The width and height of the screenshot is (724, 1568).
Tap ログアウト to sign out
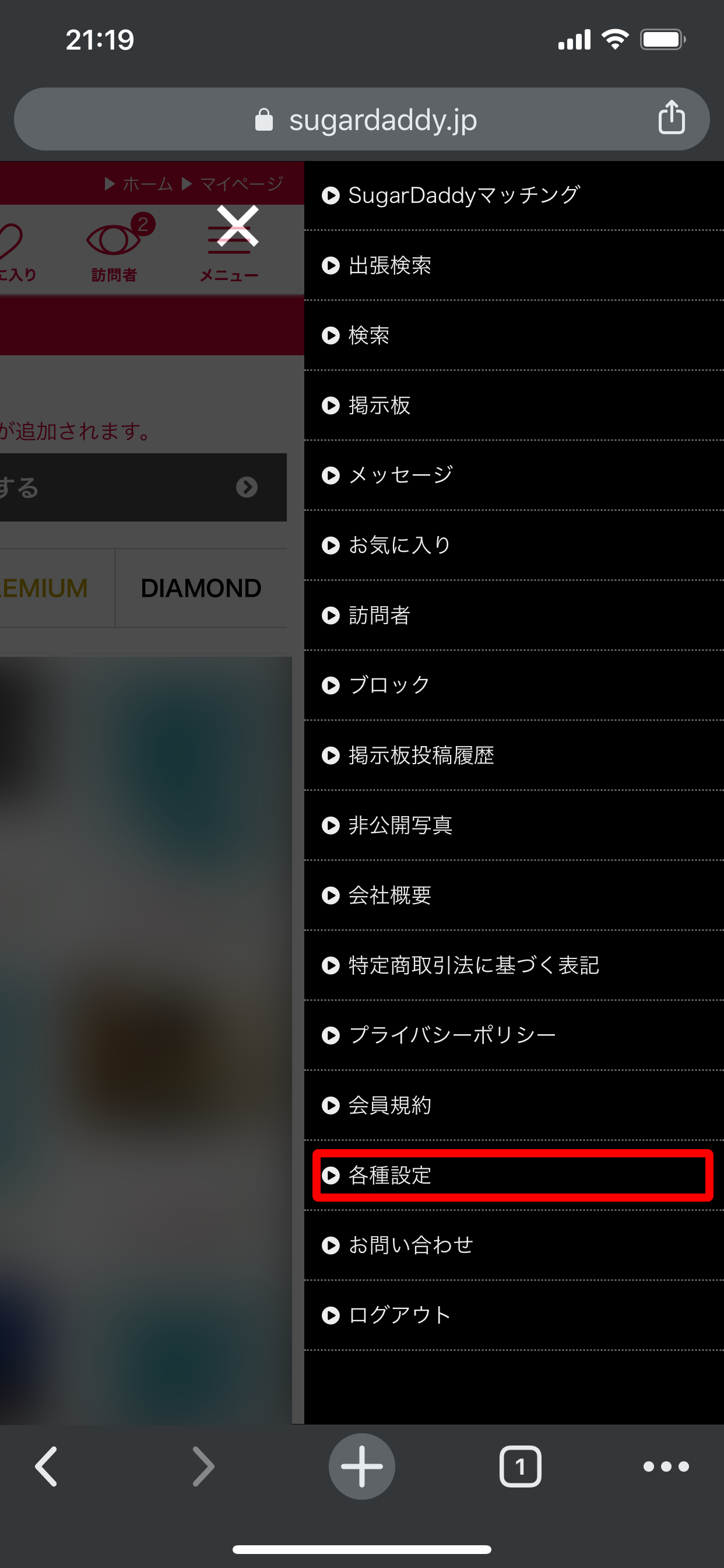click(x=399, y=1315)
